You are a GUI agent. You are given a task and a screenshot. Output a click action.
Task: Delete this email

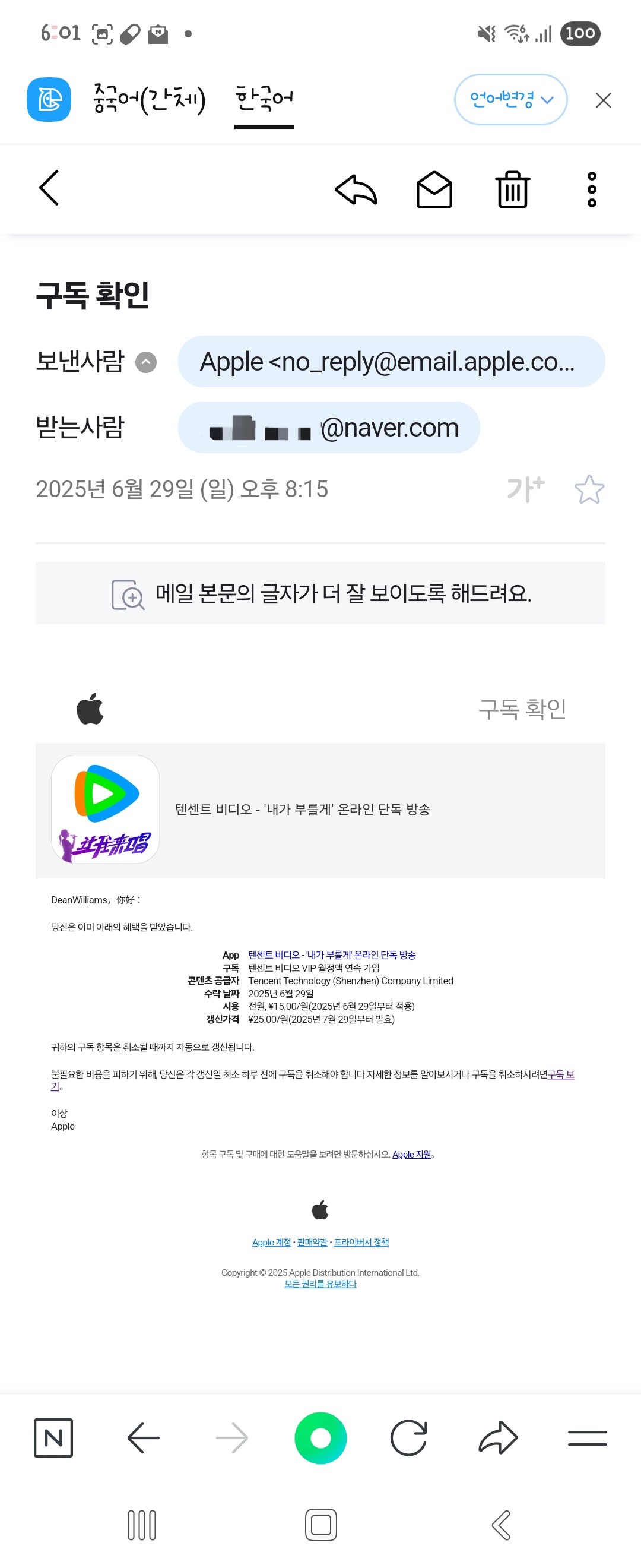click(512, 189)
